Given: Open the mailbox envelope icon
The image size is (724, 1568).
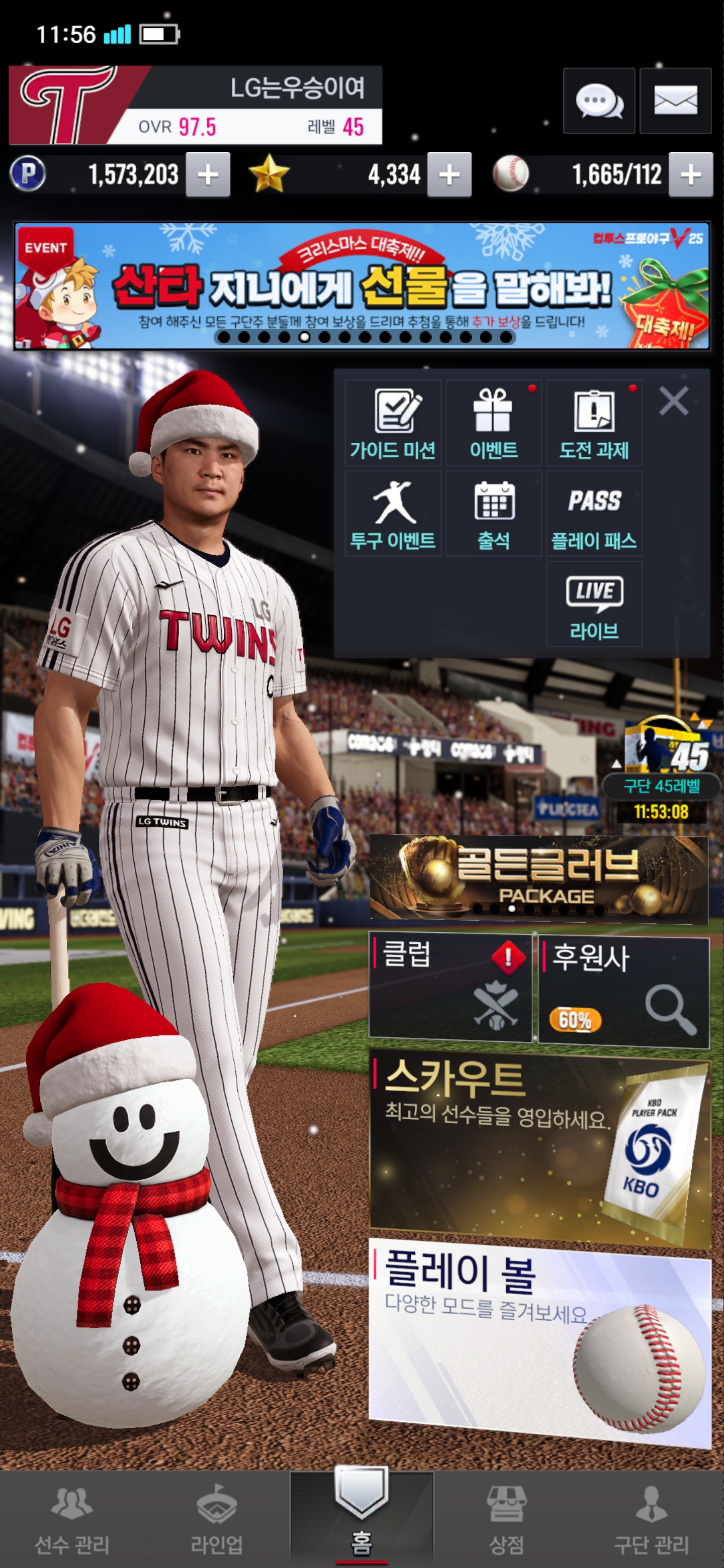Looking at the screenshot, I should 675,101.
